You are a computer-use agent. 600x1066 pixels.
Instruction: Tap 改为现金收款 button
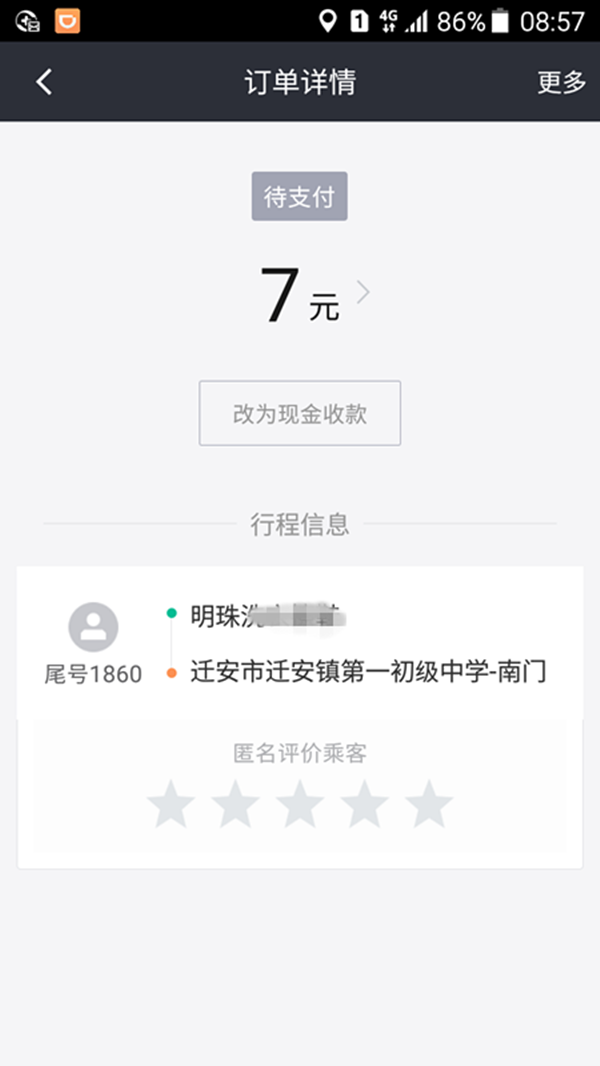(300, 413)
